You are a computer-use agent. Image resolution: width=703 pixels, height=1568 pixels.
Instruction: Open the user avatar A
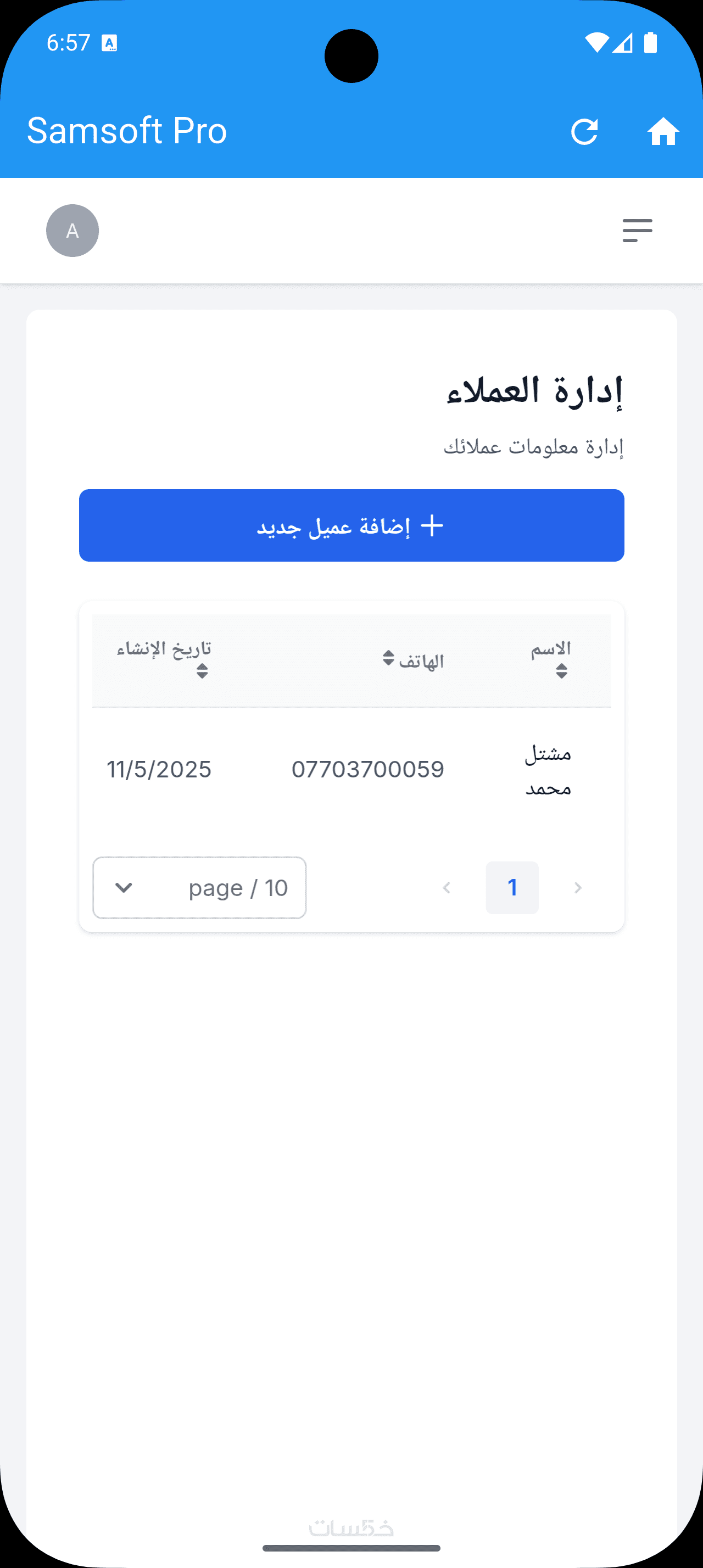[72, 231]
